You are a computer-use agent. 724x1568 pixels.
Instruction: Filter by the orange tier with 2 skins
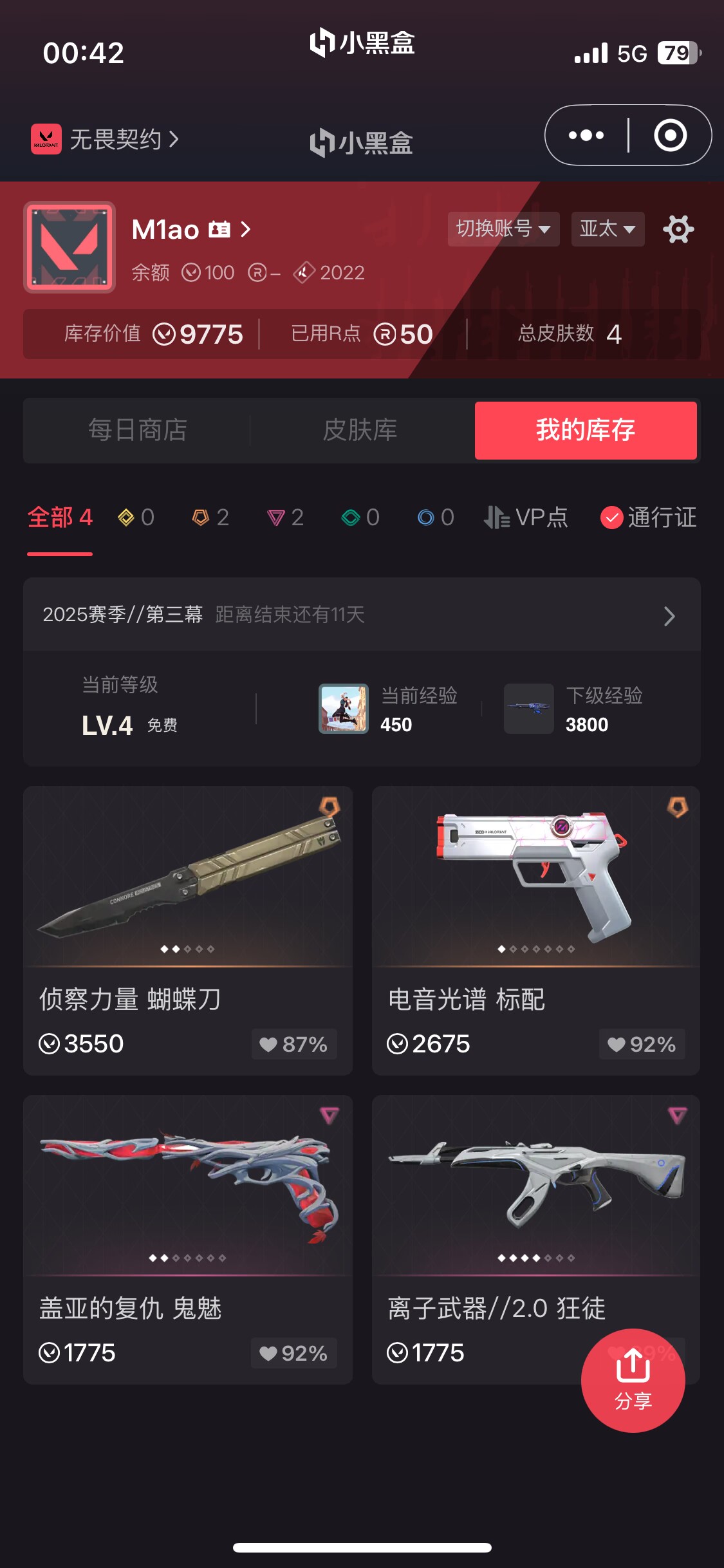click(210, 518)
